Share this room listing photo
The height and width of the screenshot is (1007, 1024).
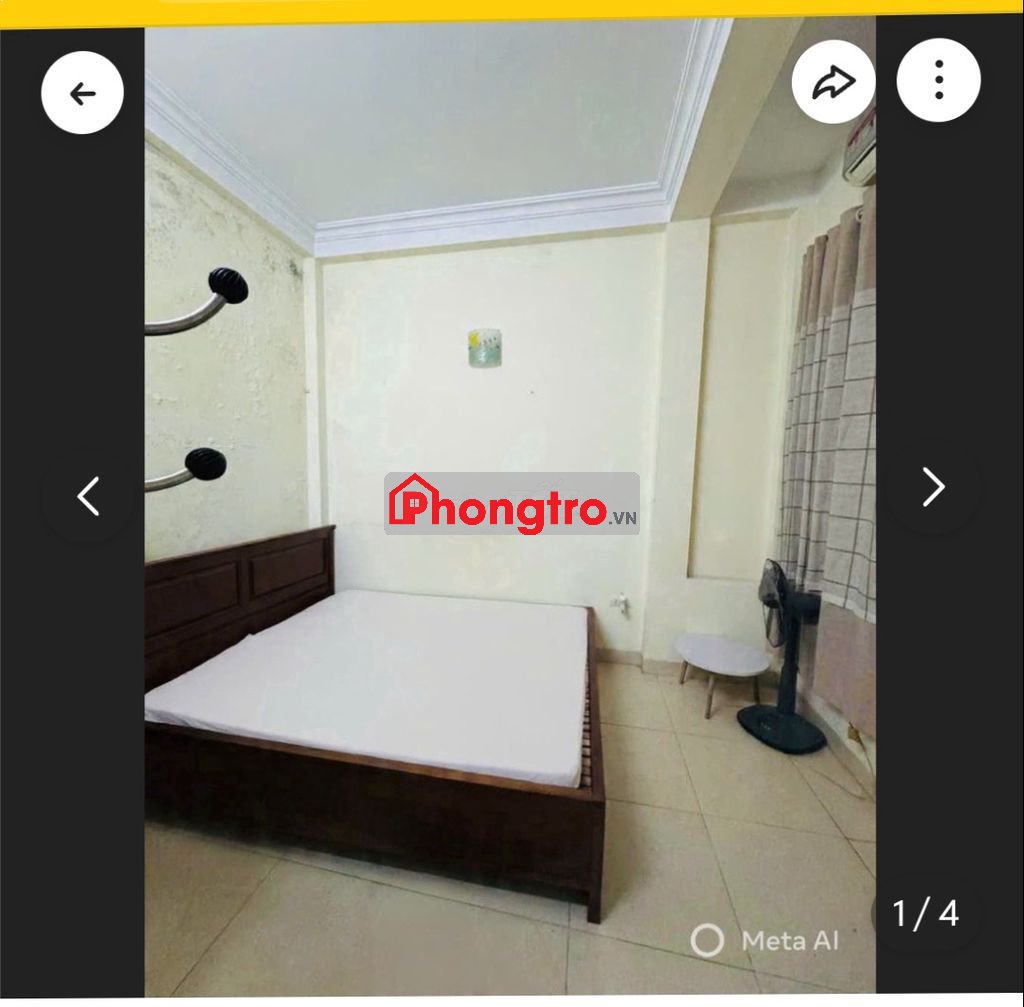pos(832,82)
